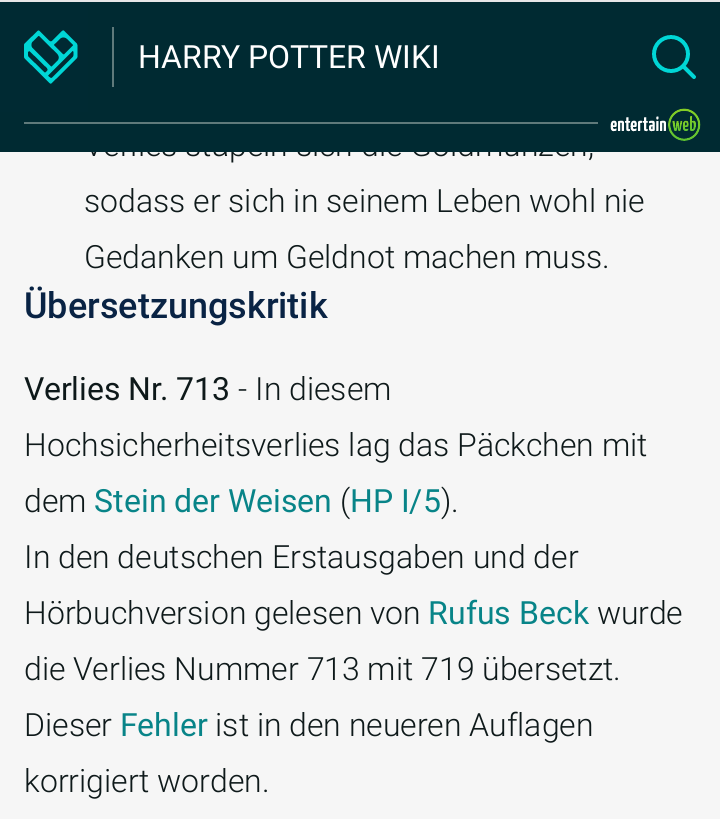Open the search magnifier icon
The height and width of the screenshot is (819, 720).
pos(673,57)
